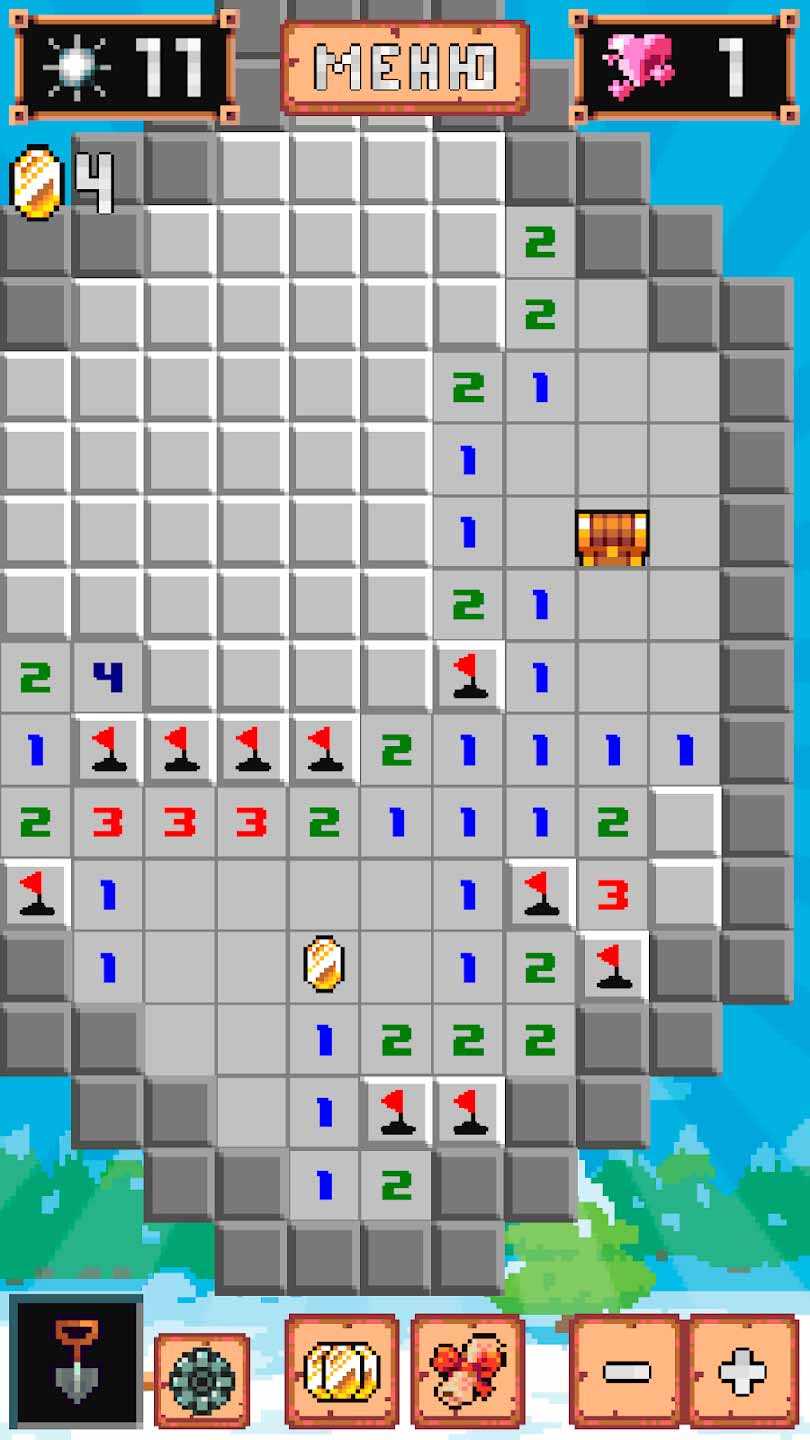
Task: Collect the gold coin on the board
Action: tap(324, 964)
